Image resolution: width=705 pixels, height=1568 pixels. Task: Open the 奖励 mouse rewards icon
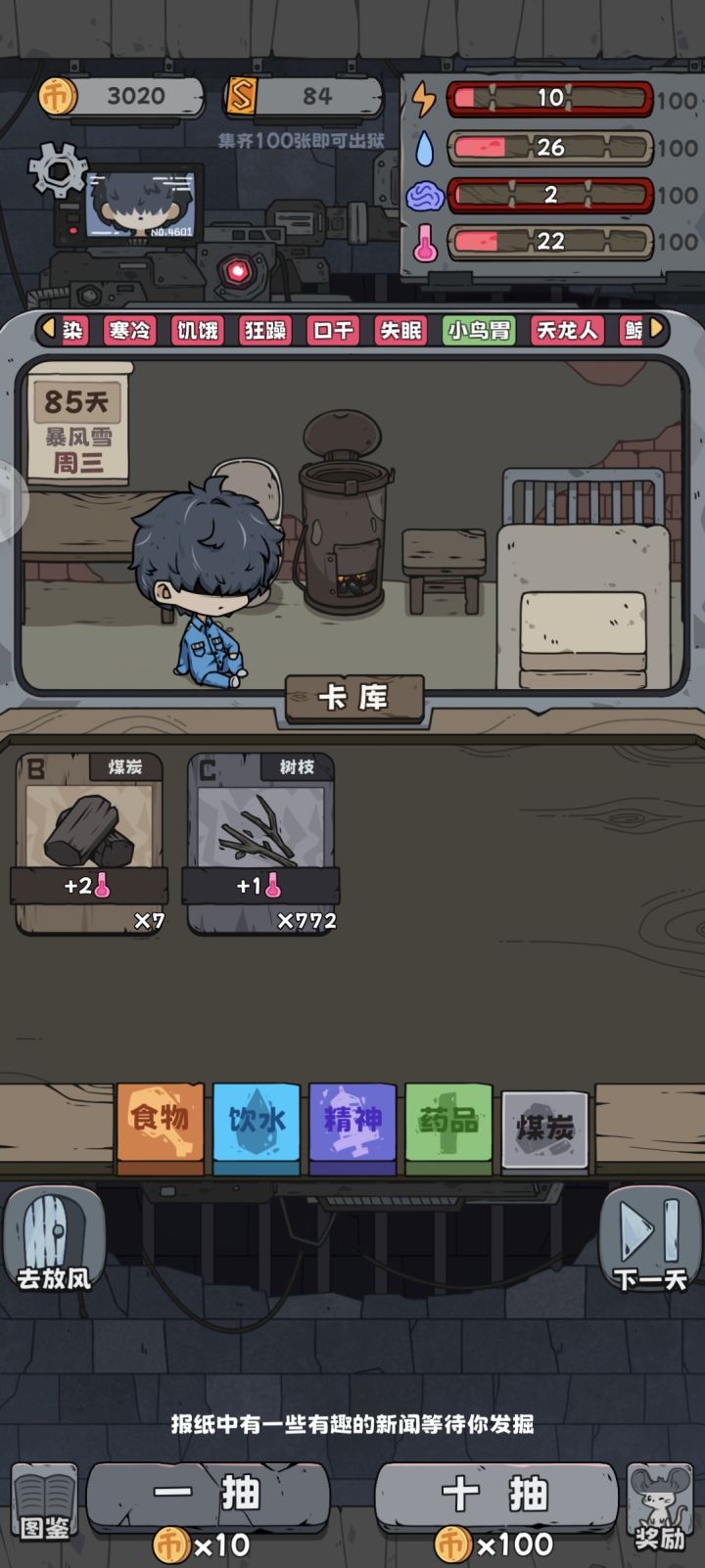pyautogui.click(x=659, y=1504)
